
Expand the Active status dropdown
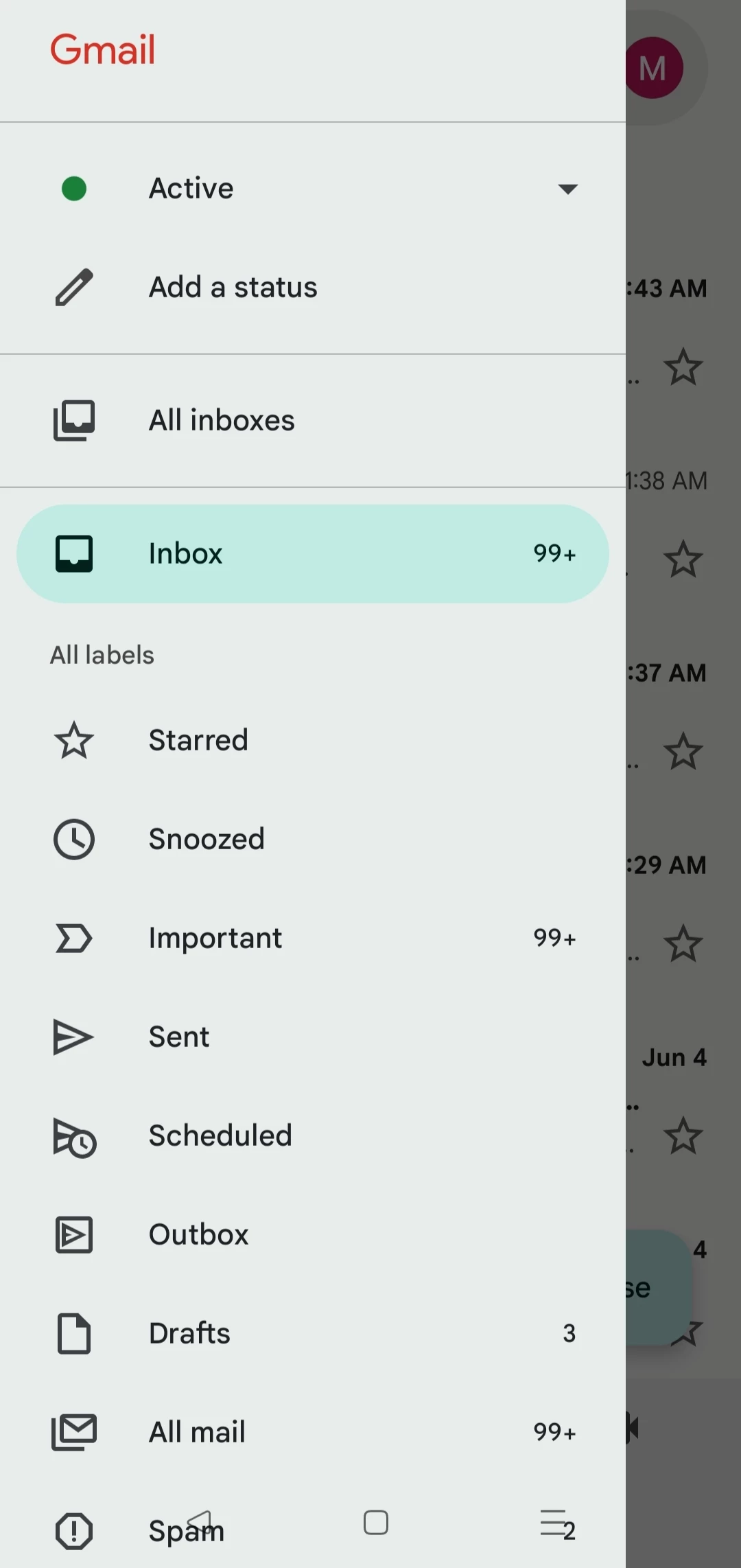pos(567,189)
